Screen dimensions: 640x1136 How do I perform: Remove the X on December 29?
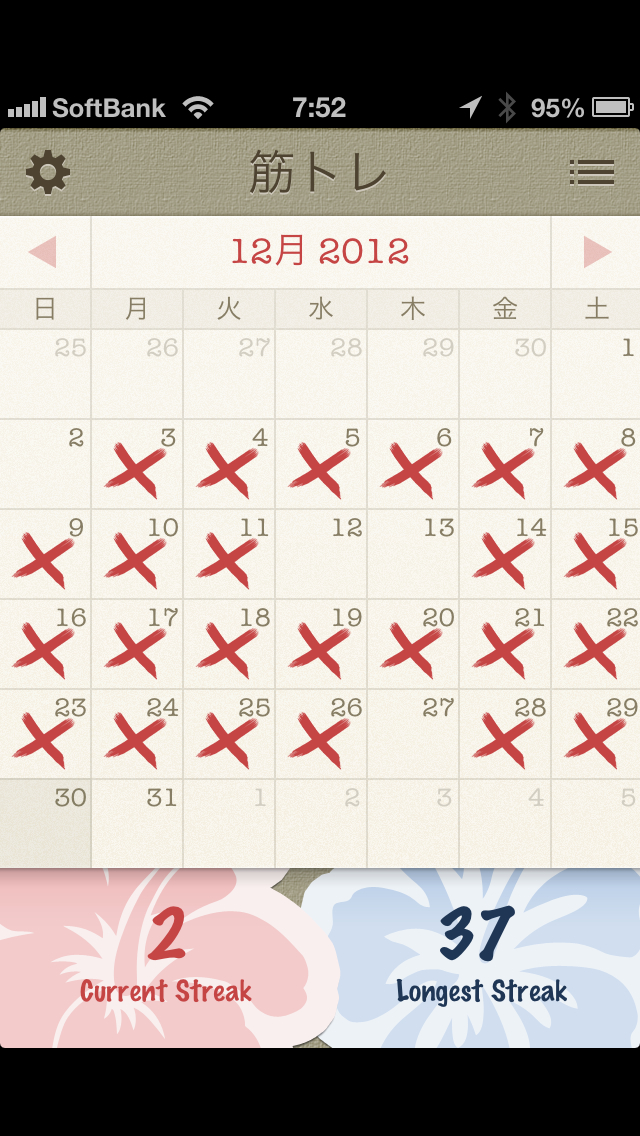(x=596, y=734)
